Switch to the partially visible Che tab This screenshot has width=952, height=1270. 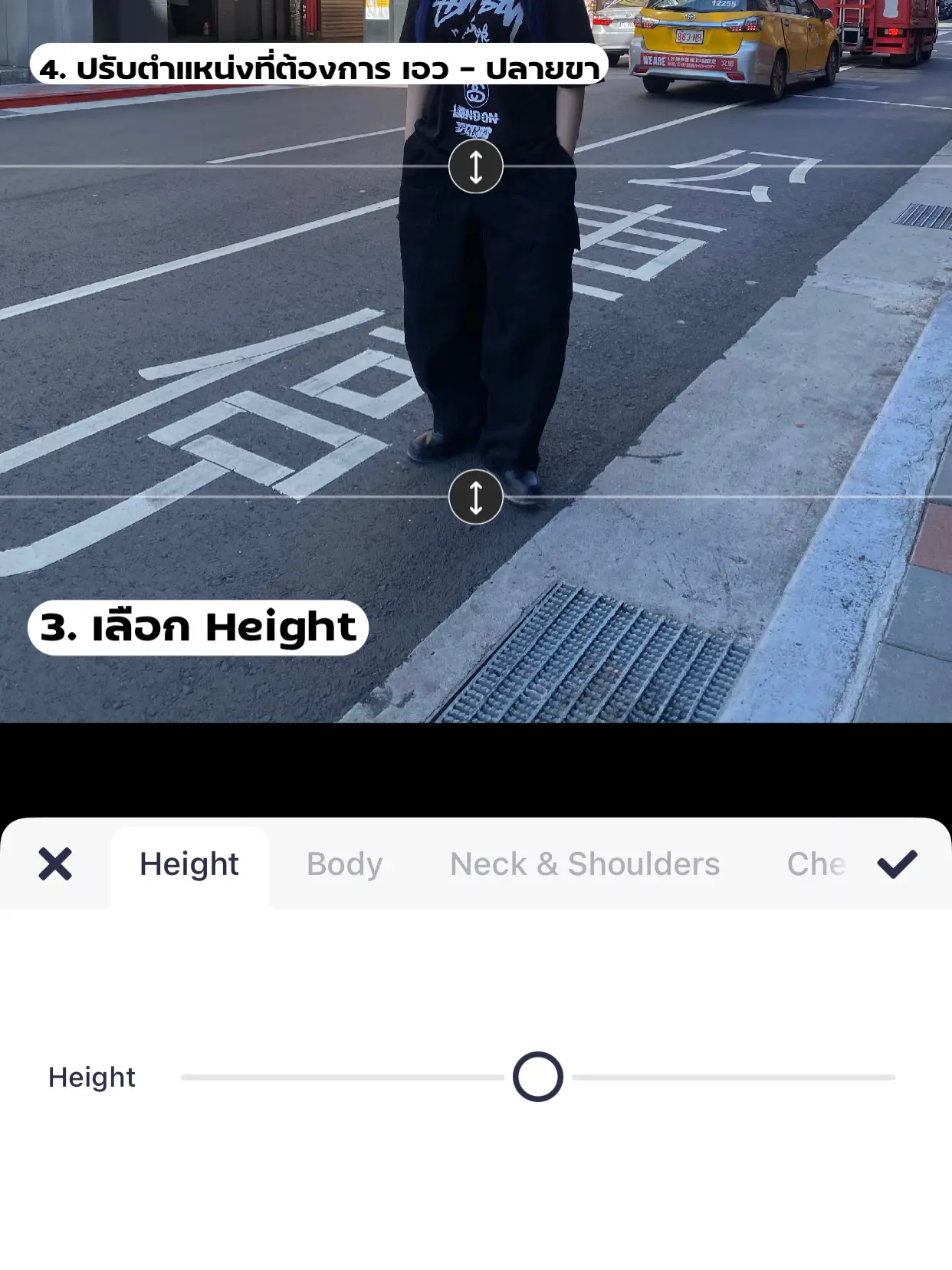click(816, 864)
